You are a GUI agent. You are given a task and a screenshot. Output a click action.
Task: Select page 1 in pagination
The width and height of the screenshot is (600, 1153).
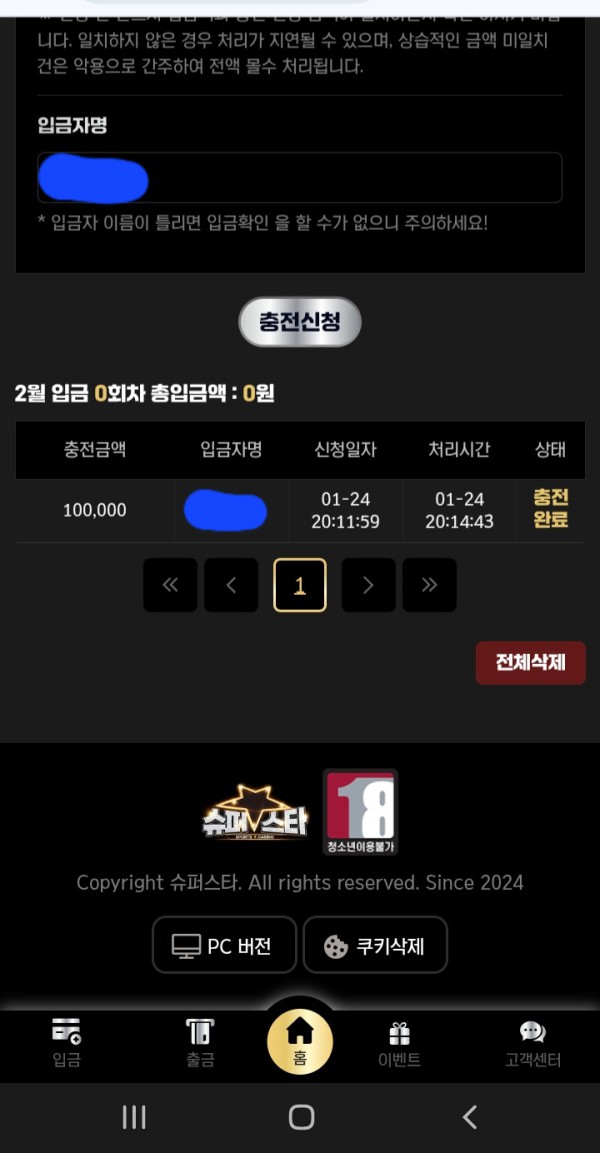pos(299,585)
